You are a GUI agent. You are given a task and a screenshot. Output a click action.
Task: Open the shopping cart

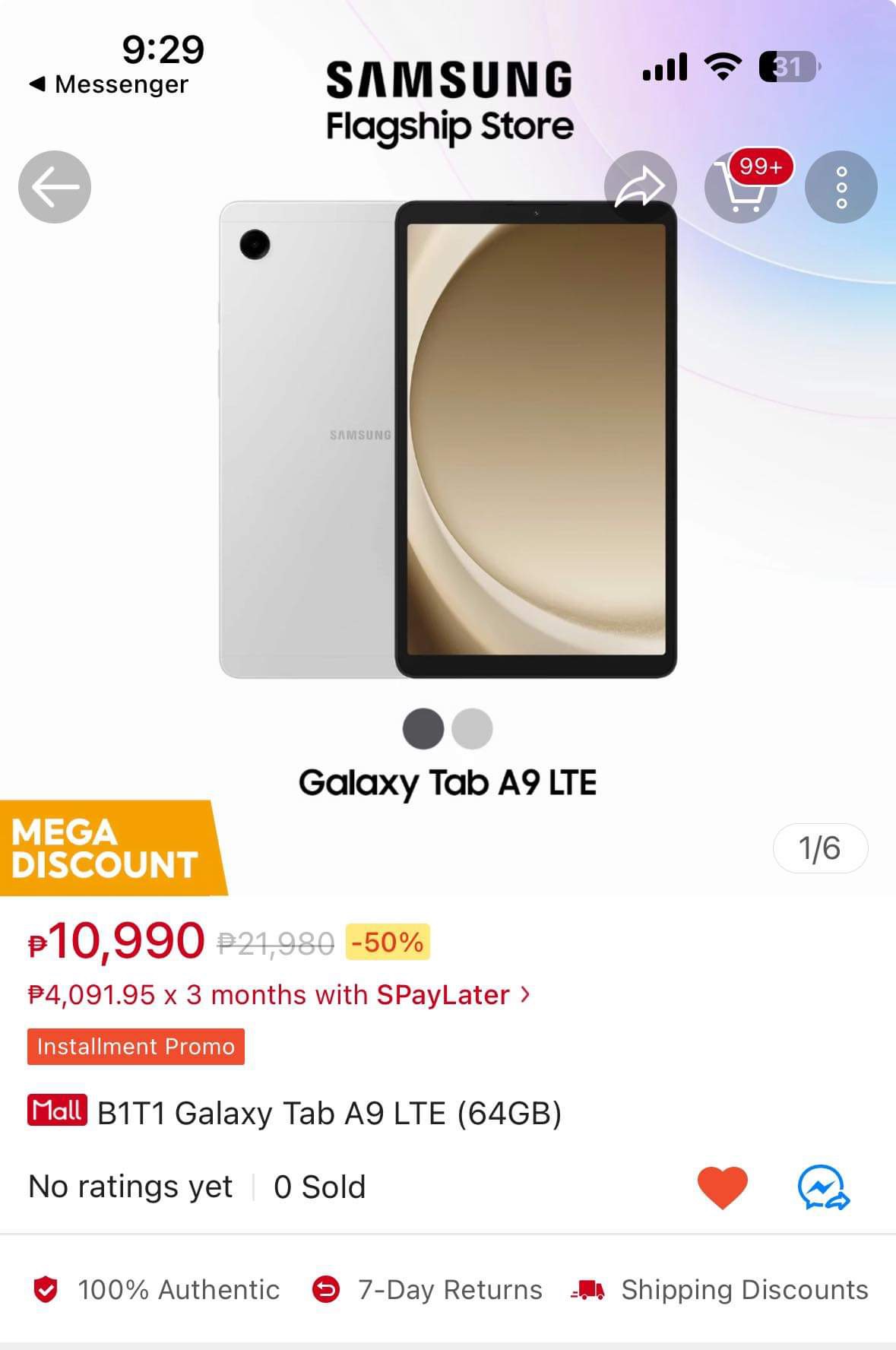pyautogui.click(x=740, y=189)
